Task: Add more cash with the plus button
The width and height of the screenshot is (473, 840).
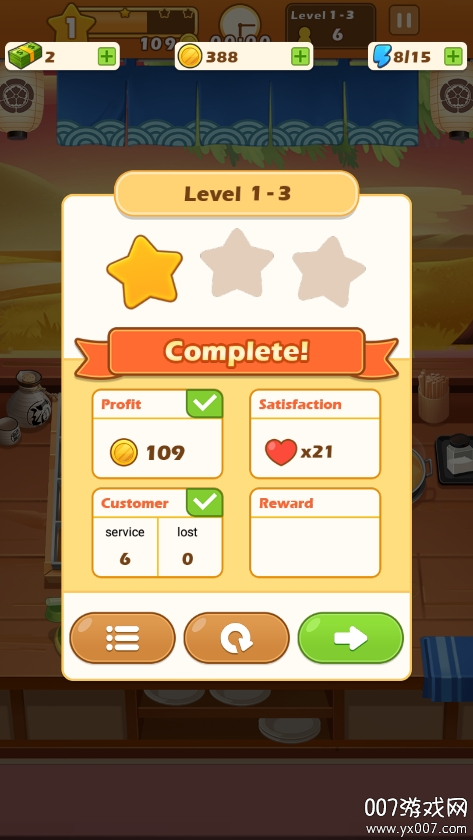Action: click(107, 56)
